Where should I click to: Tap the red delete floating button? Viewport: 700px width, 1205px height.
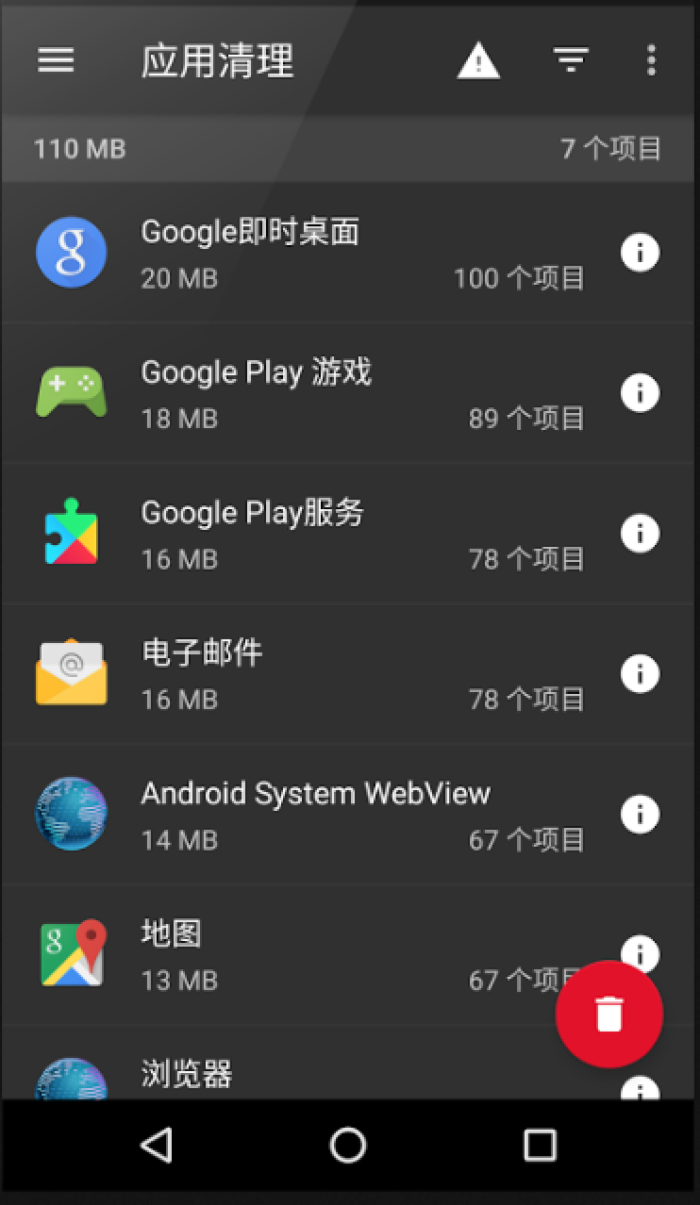point(609,1014)
